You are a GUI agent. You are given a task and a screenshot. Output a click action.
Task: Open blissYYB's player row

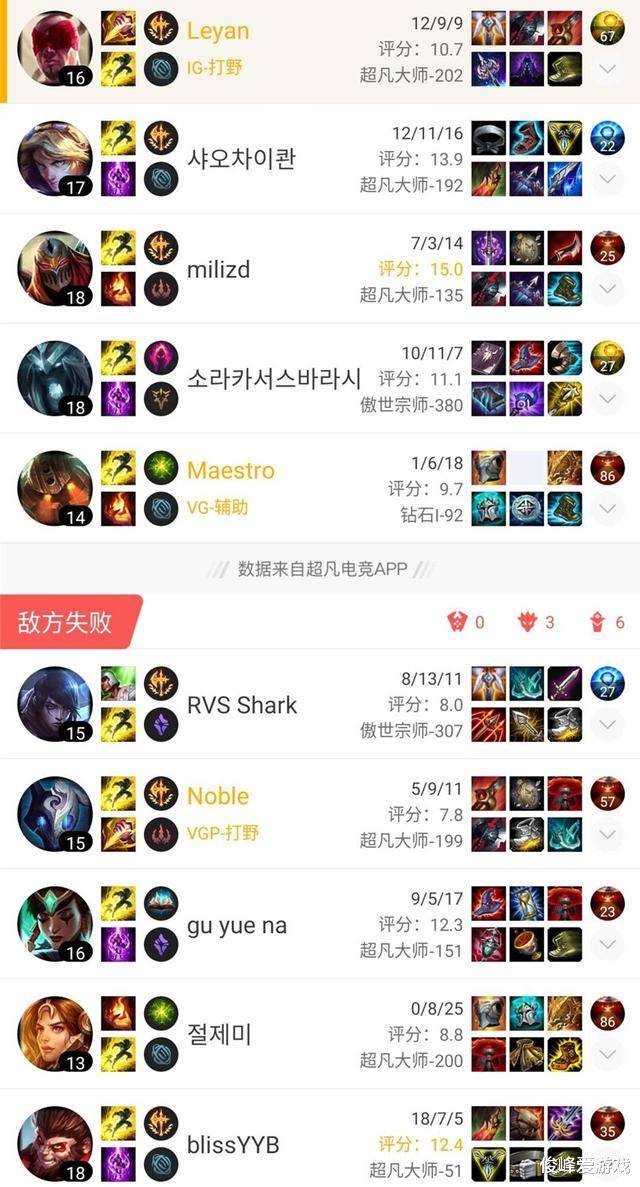233,1144
